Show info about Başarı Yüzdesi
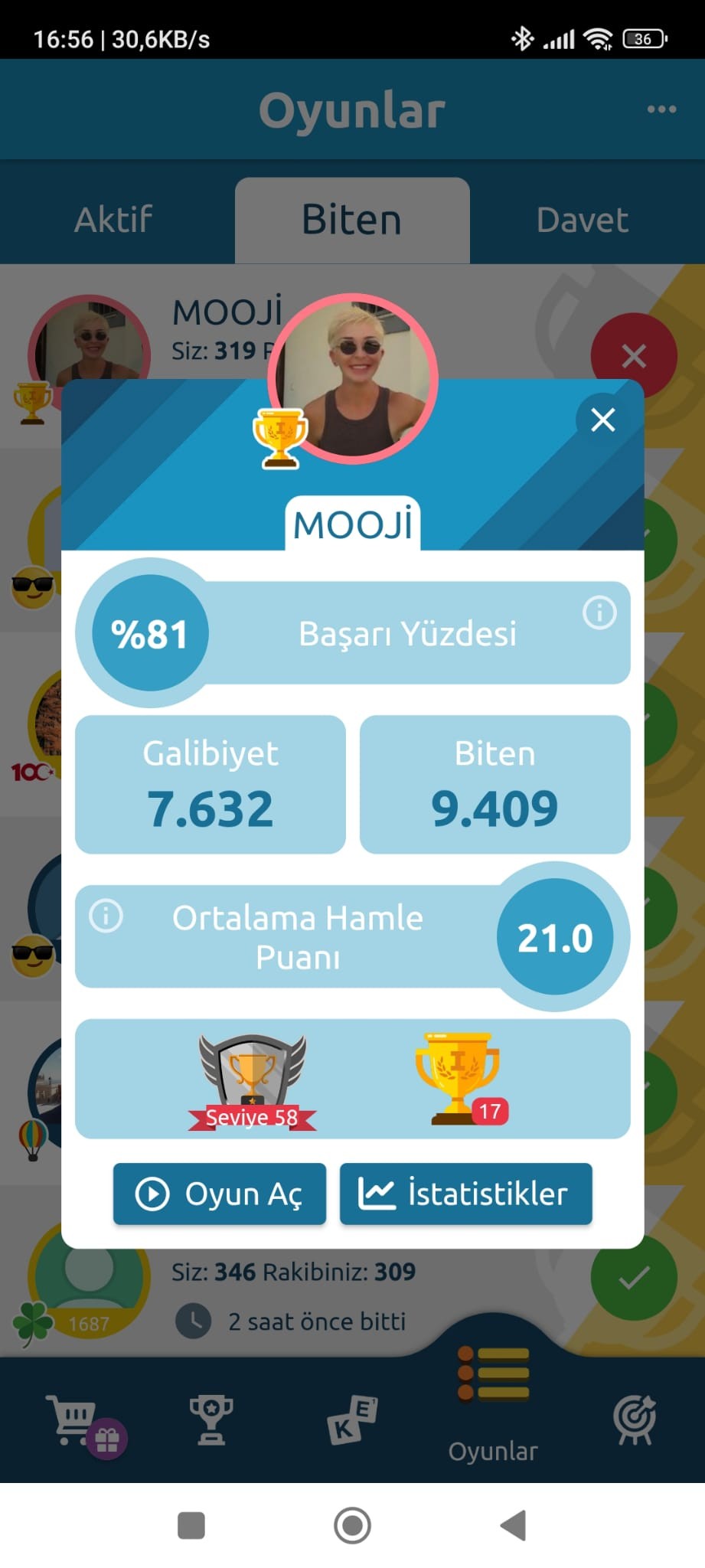705x1568 pixels. 599,612
